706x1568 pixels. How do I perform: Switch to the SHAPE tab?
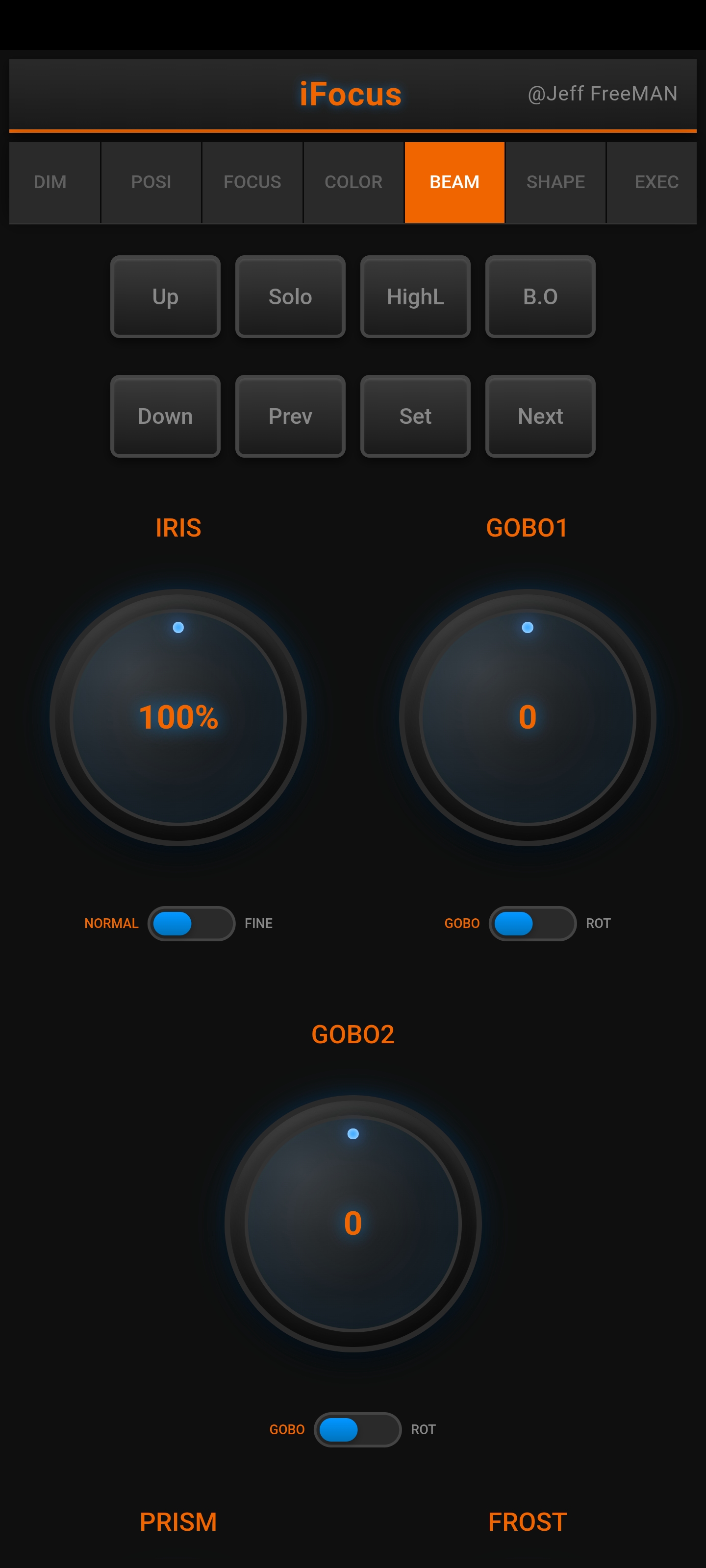click(555, 182)
